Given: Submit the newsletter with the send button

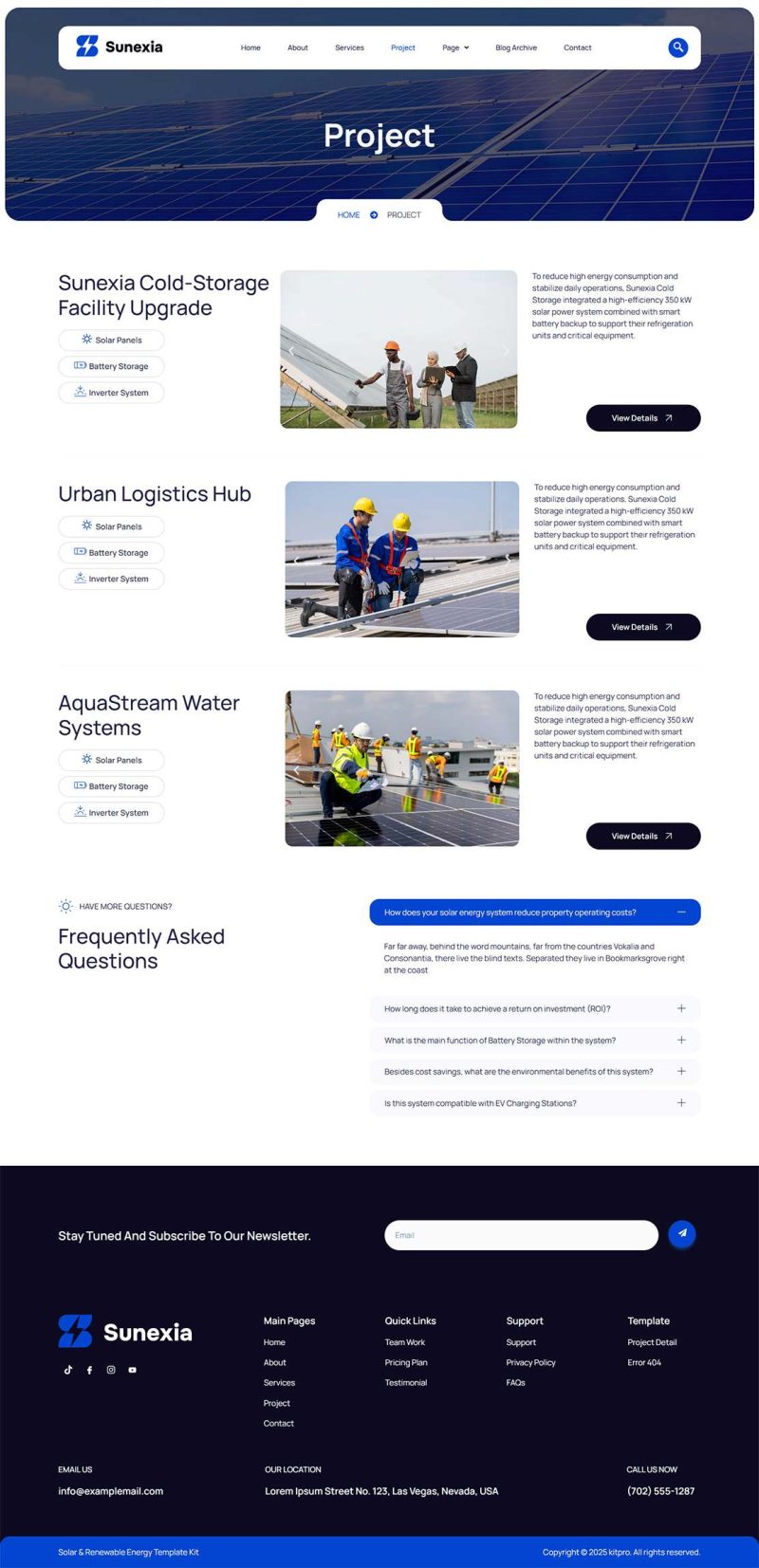Looking at the screenshot, I should [x=682, y=1234].
